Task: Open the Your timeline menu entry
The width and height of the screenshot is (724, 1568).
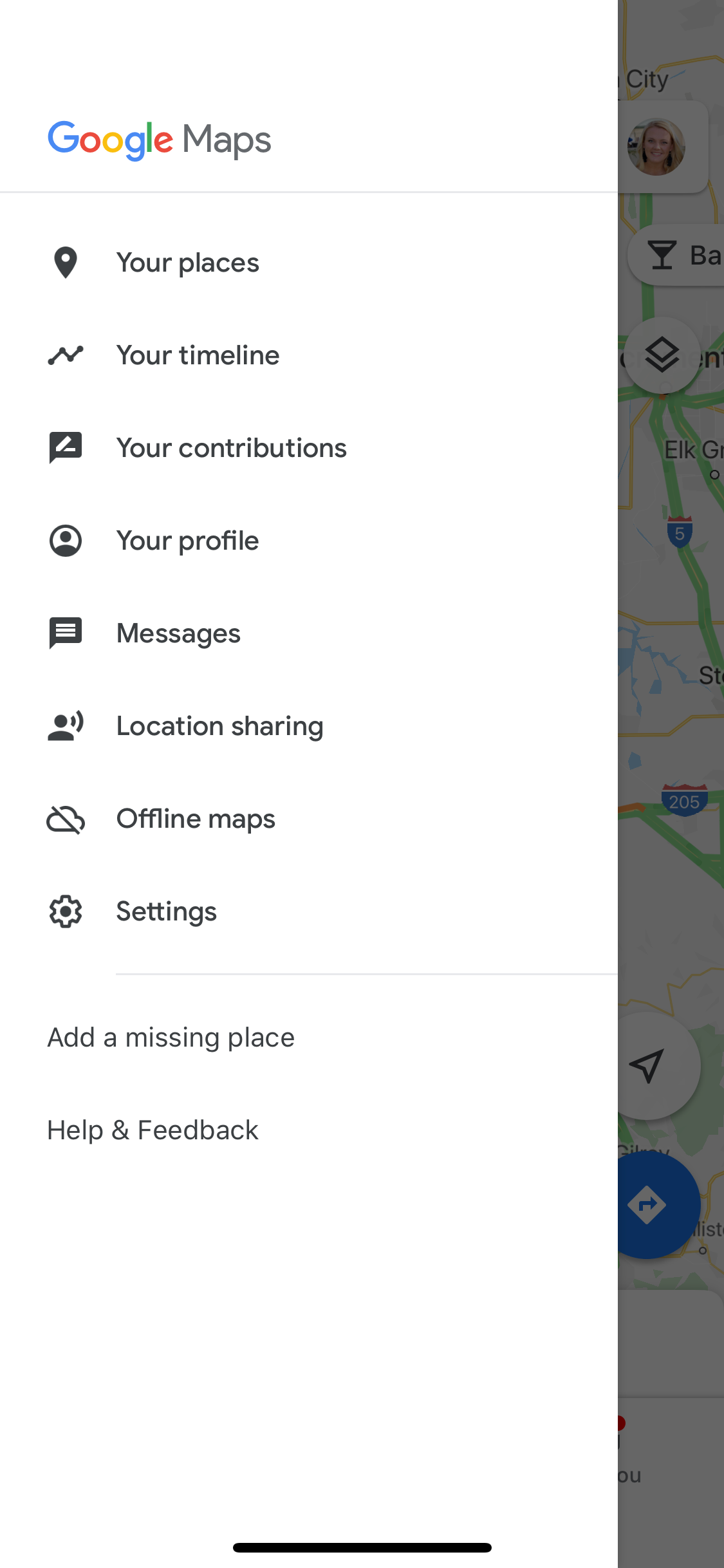Action: point(197,355)
